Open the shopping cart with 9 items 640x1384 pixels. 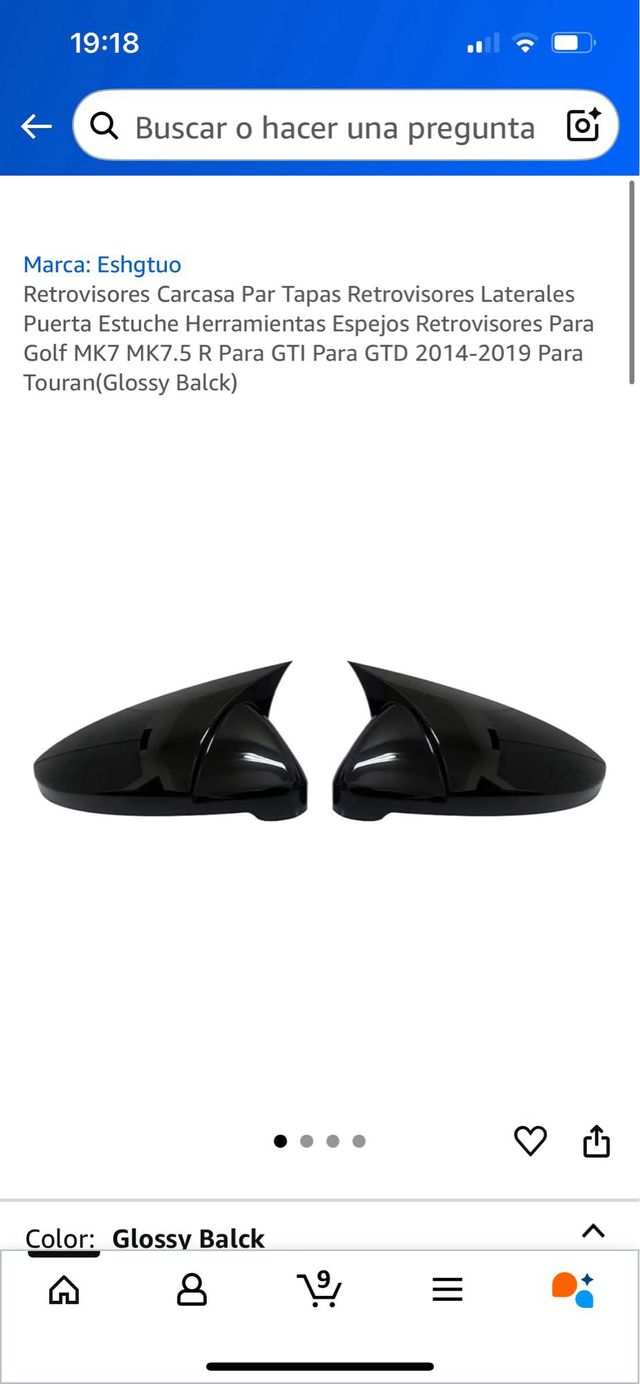coord(319,1289)
